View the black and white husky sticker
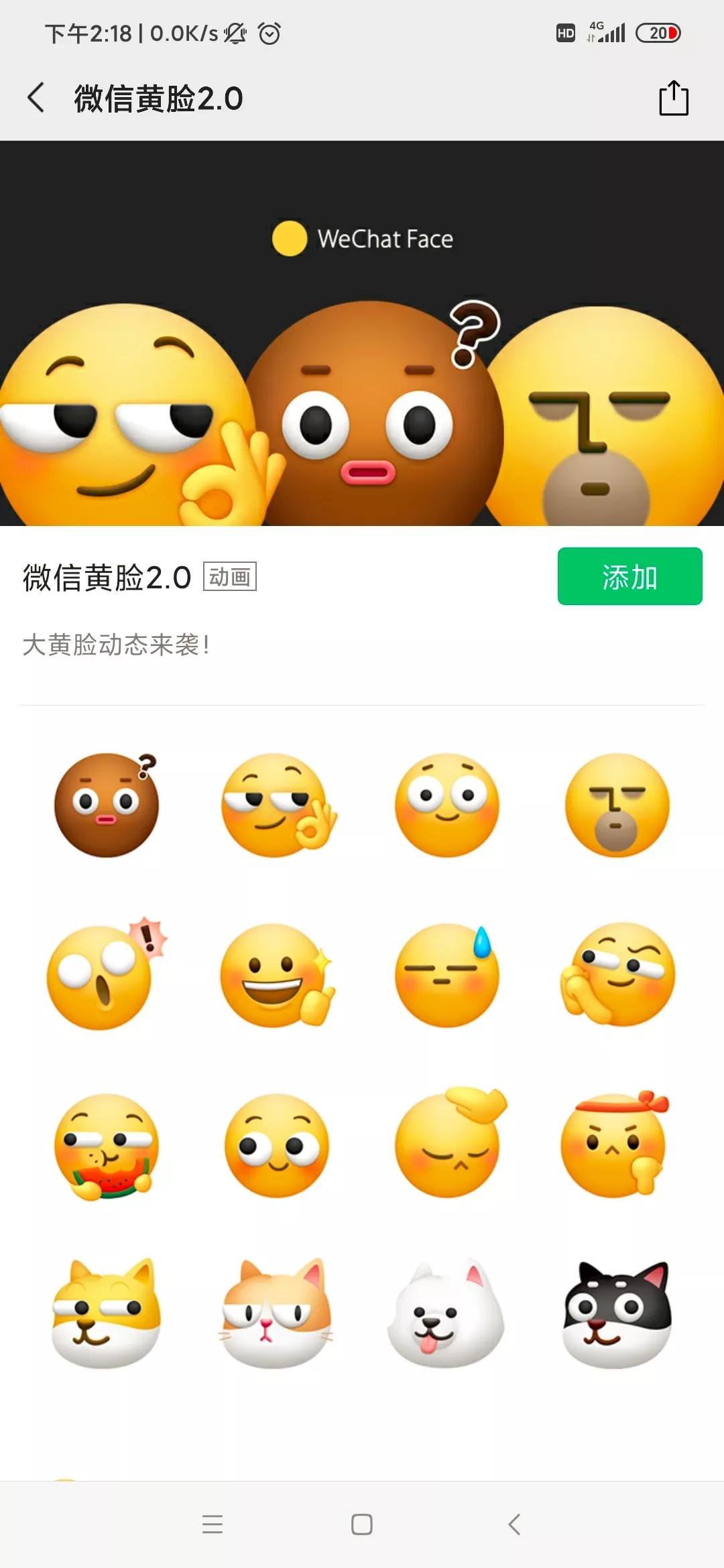The height and width of the screenshot is (1568, 724). tap(617, 1313)
